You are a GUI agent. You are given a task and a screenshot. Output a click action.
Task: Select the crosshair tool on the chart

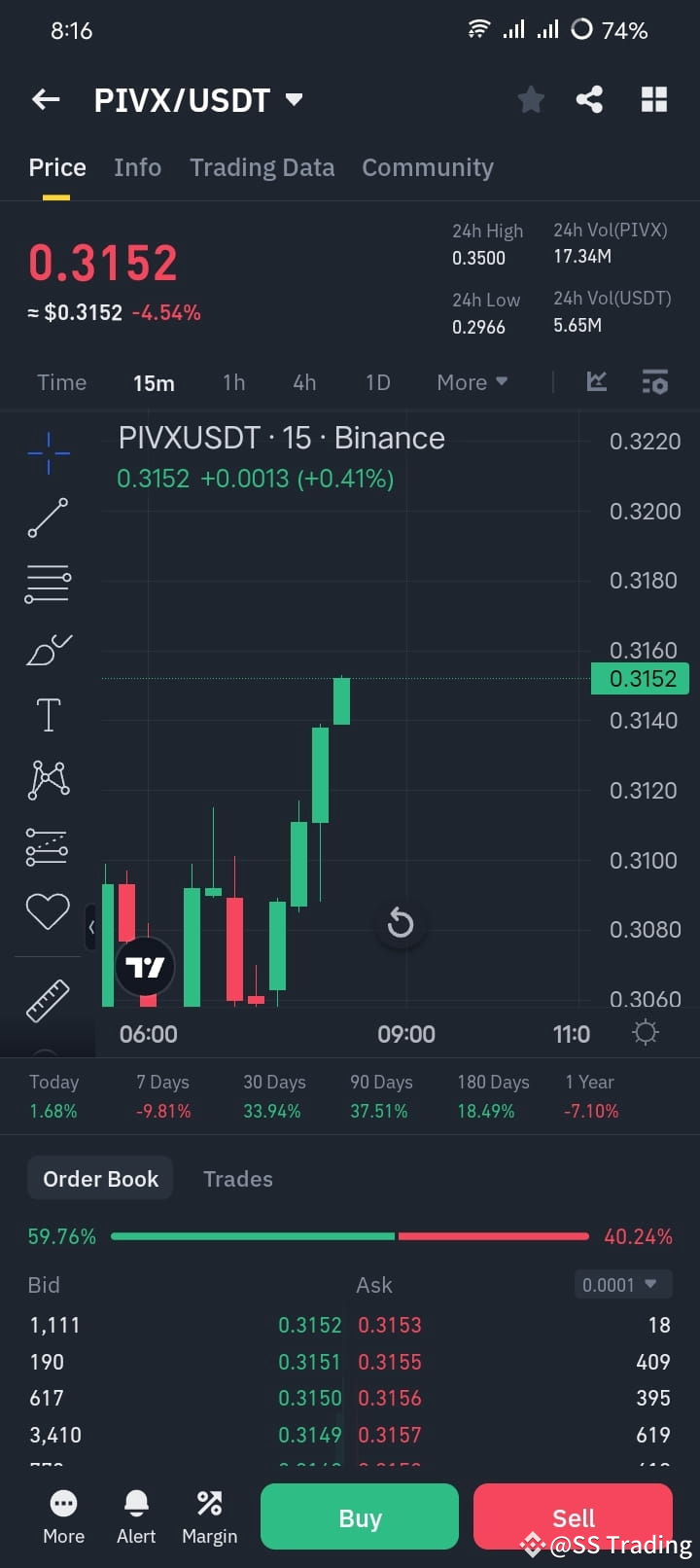click(48, 451)
